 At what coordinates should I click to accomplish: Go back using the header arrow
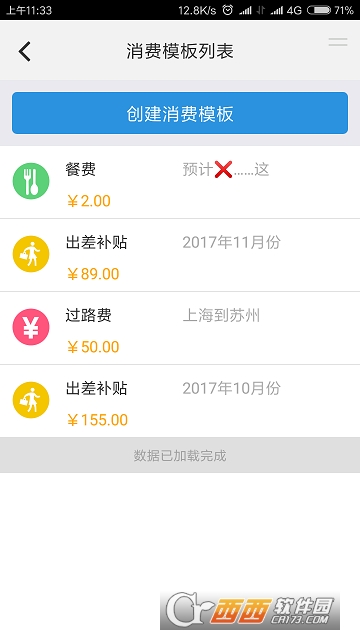coord(24,51)
